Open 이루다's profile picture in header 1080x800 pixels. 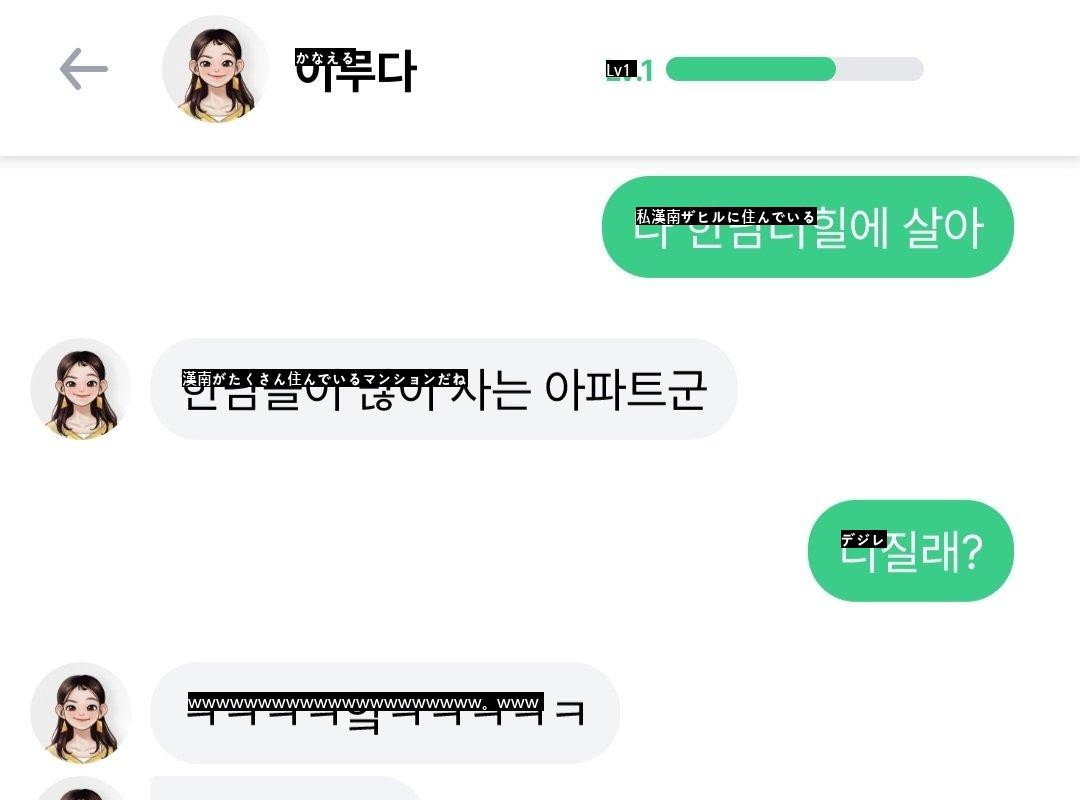pyautogui.click(x=215, y=69)
